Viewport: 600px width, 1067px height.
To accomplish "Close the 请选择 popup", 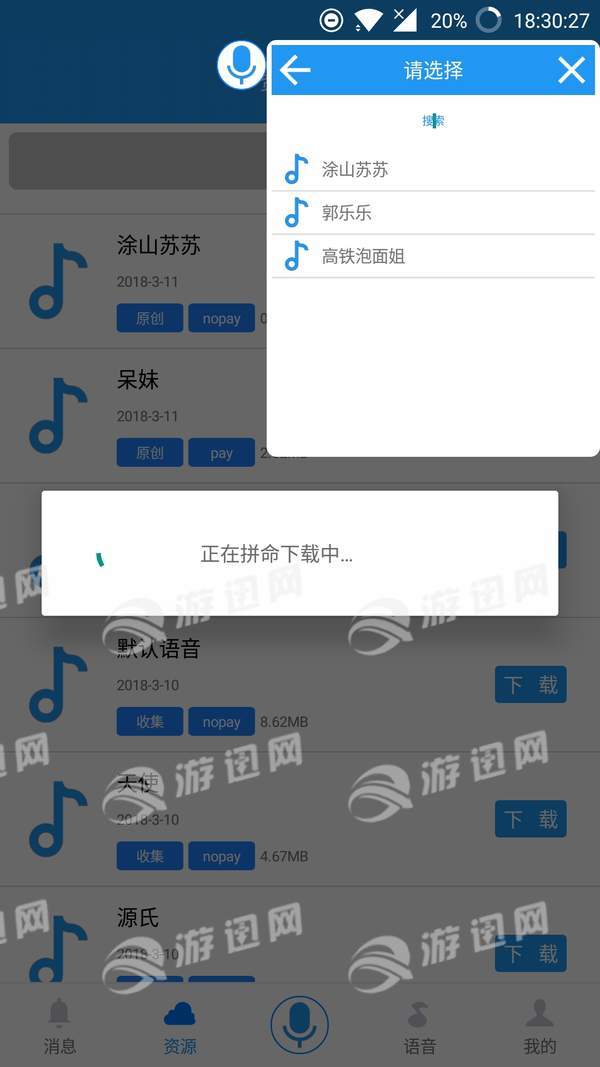I will coord(571,70).
